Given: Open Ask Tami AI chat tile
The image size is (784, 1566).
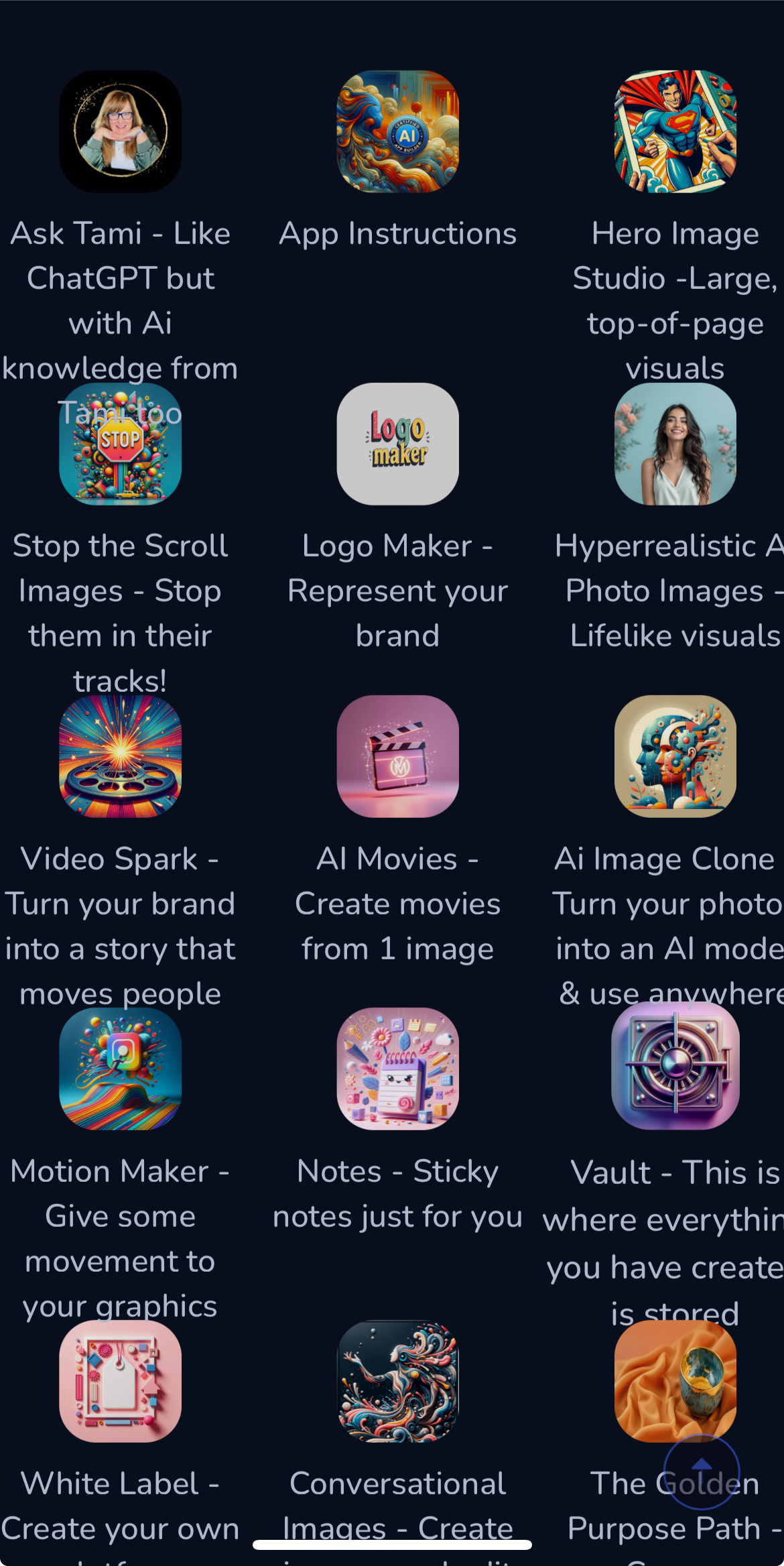Looking at the screenshot, I should coord(121,132).
